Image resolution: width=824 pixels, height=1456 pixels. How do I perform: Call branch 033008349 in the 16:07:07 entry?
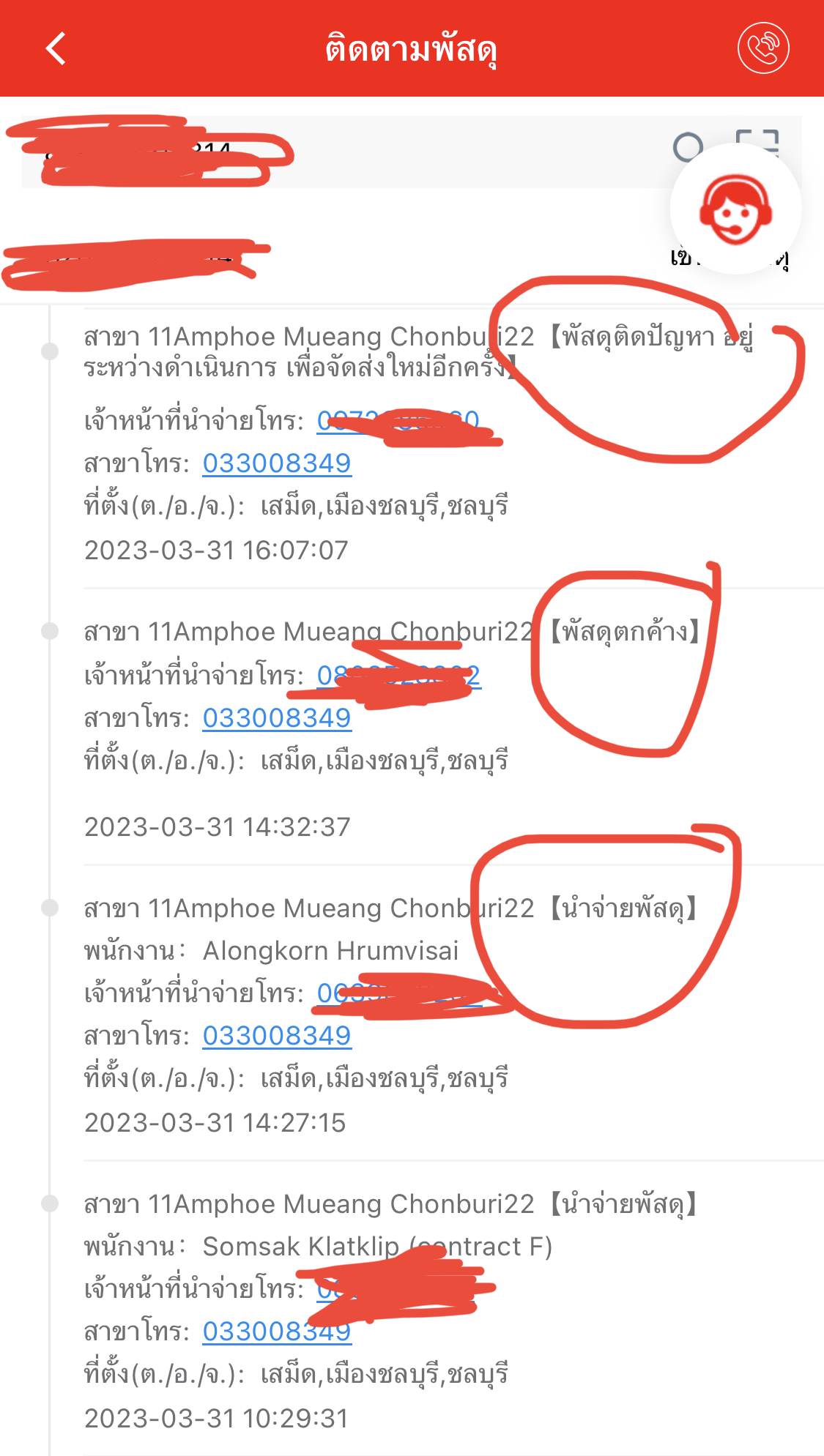coord(276,463)
